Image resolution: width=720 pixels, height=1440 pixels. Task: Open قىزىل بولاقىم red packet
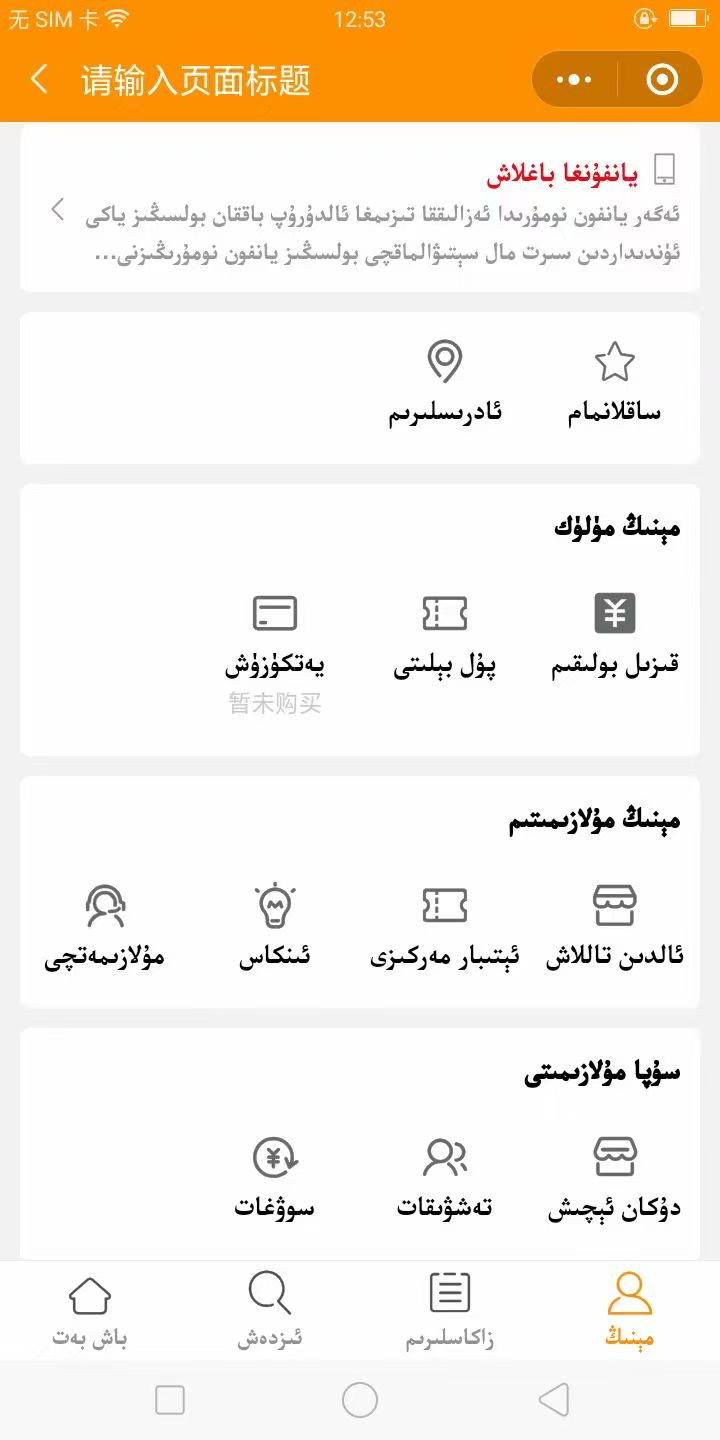[x=614, y=634]
